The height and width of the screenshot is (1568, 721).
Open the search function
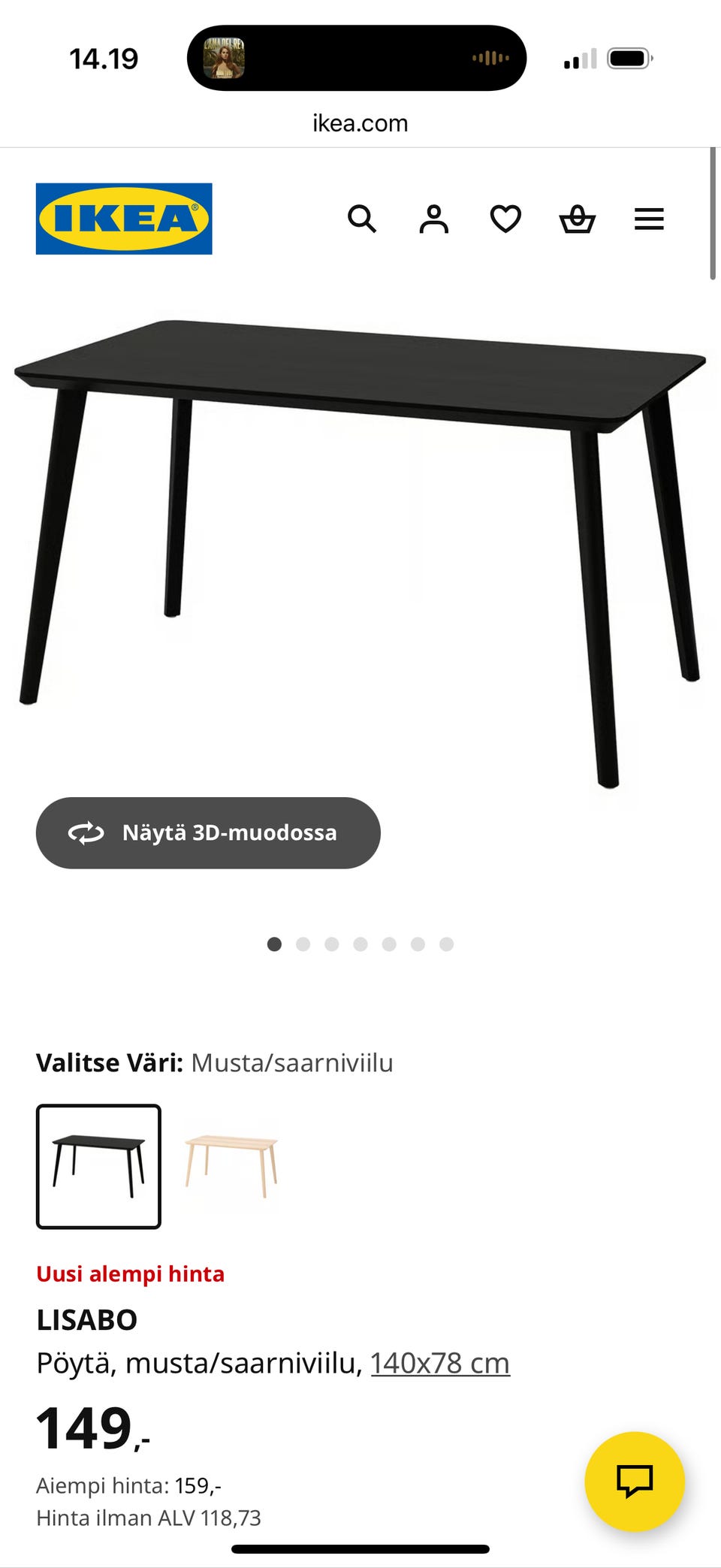coord(363,219)
